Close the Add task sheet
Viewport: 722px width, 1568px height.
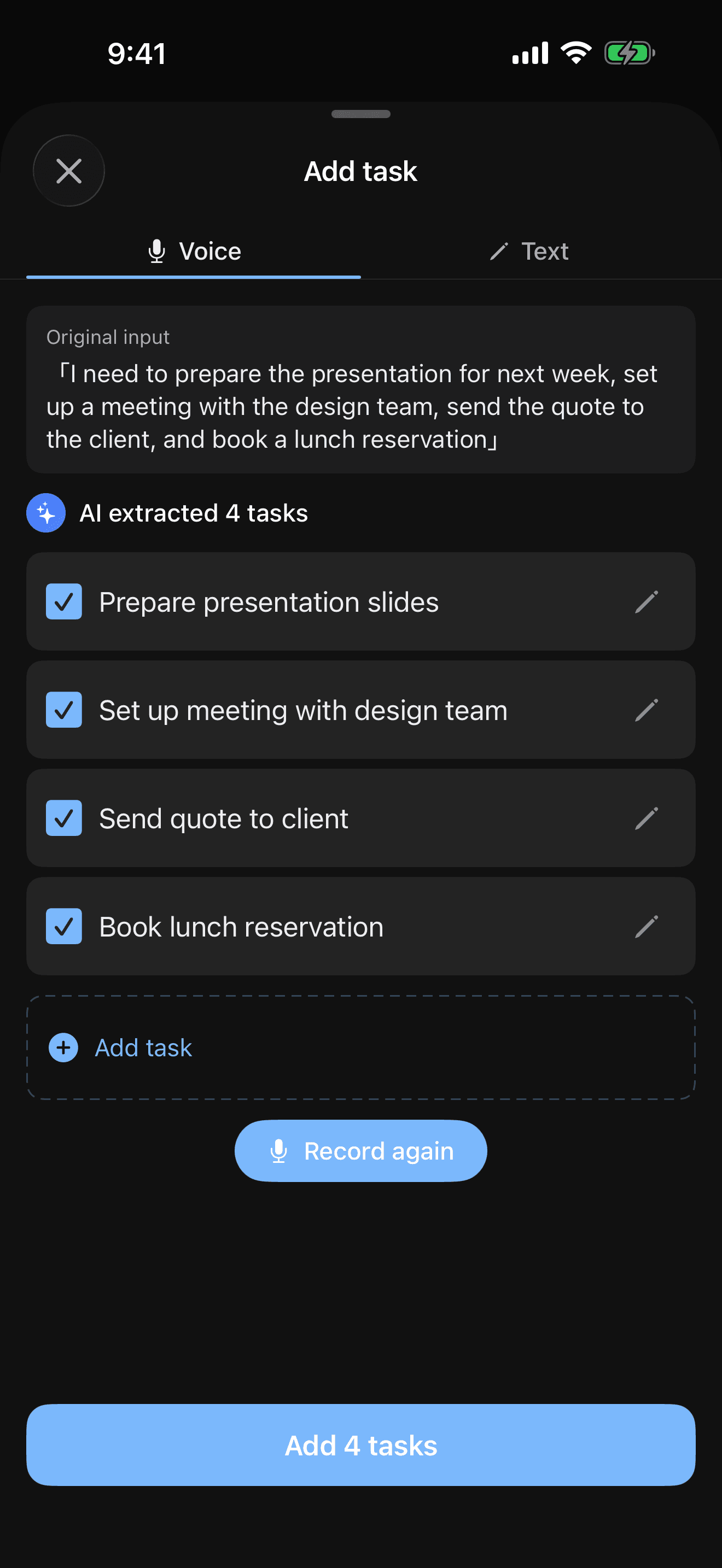point(69,171)
